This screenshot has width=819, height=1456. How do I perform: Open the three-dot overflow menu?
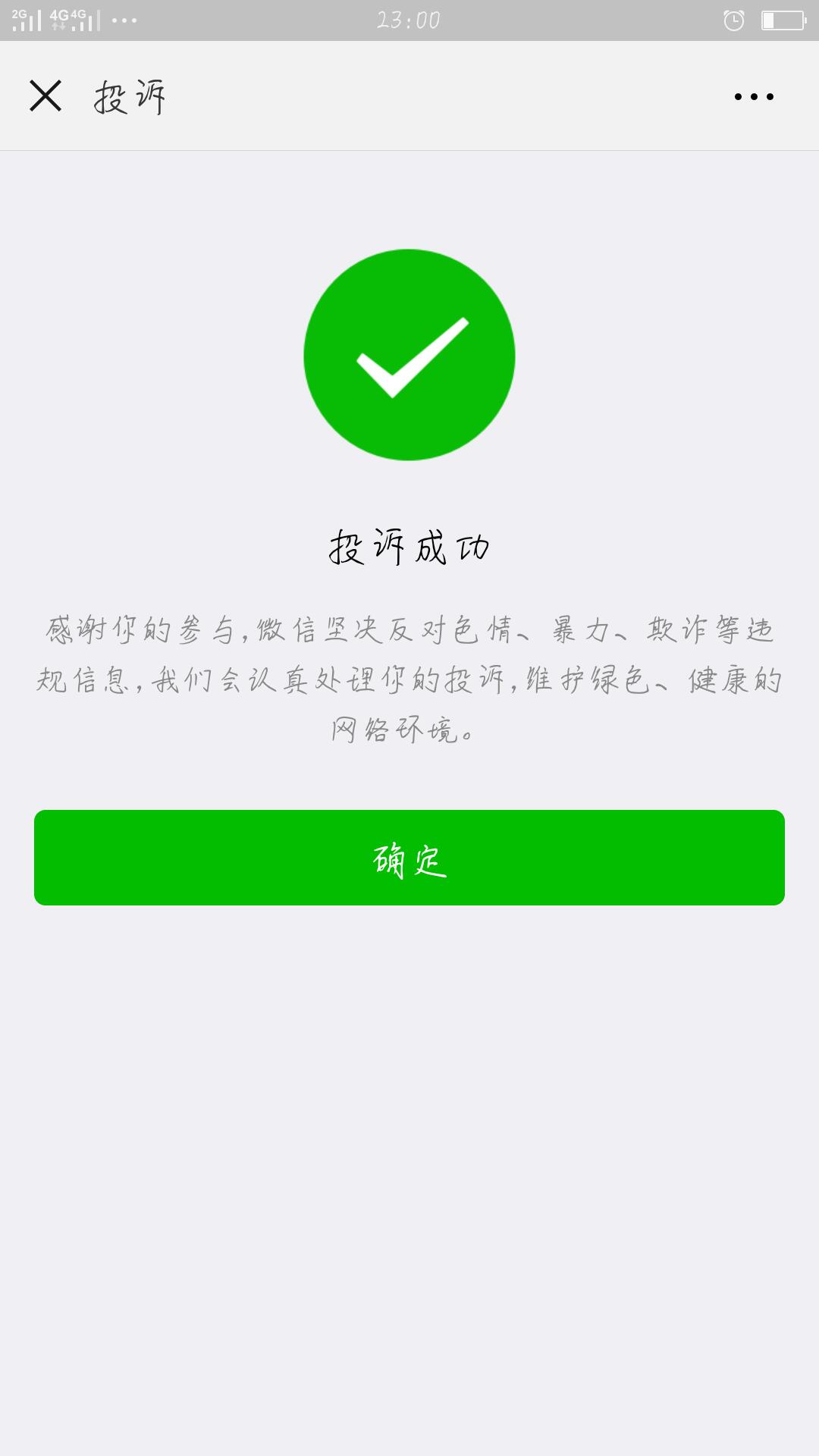click(754, 96)
